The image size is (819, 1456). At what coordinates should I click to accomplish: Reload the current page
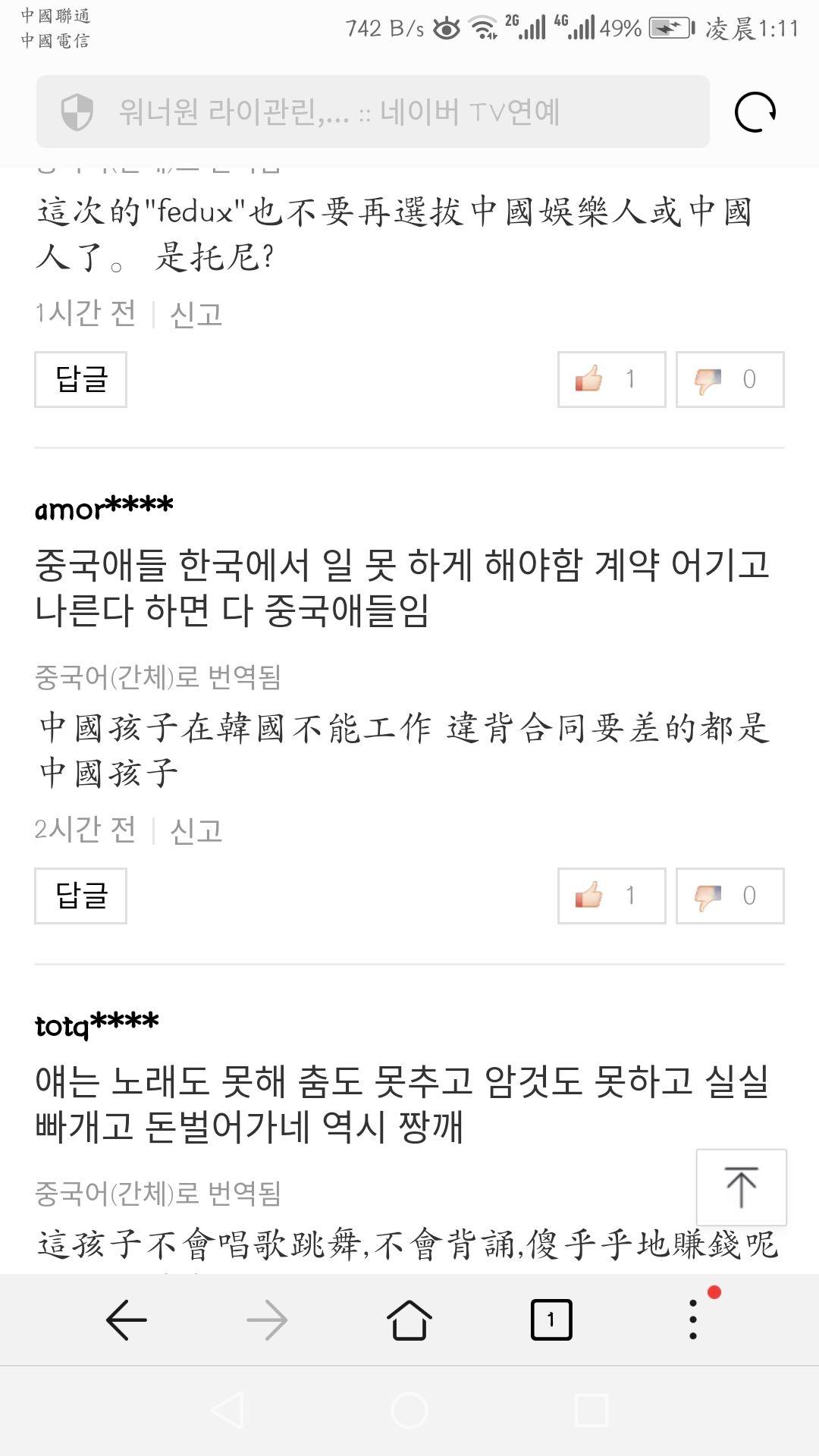pyautogui.click(x=755, y=112)
